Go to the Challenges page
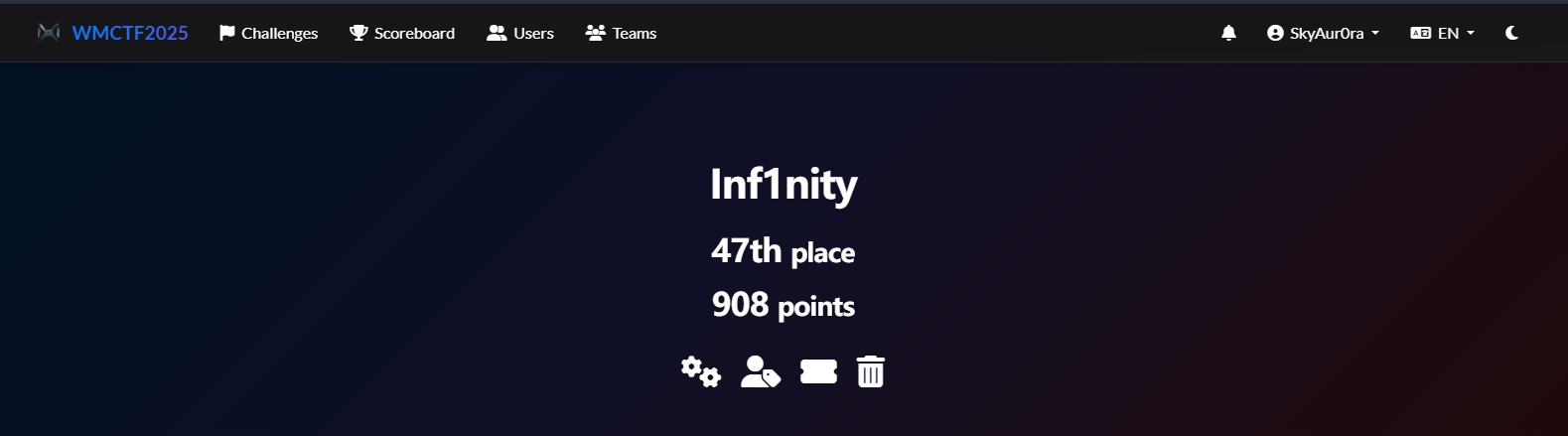 268,33
